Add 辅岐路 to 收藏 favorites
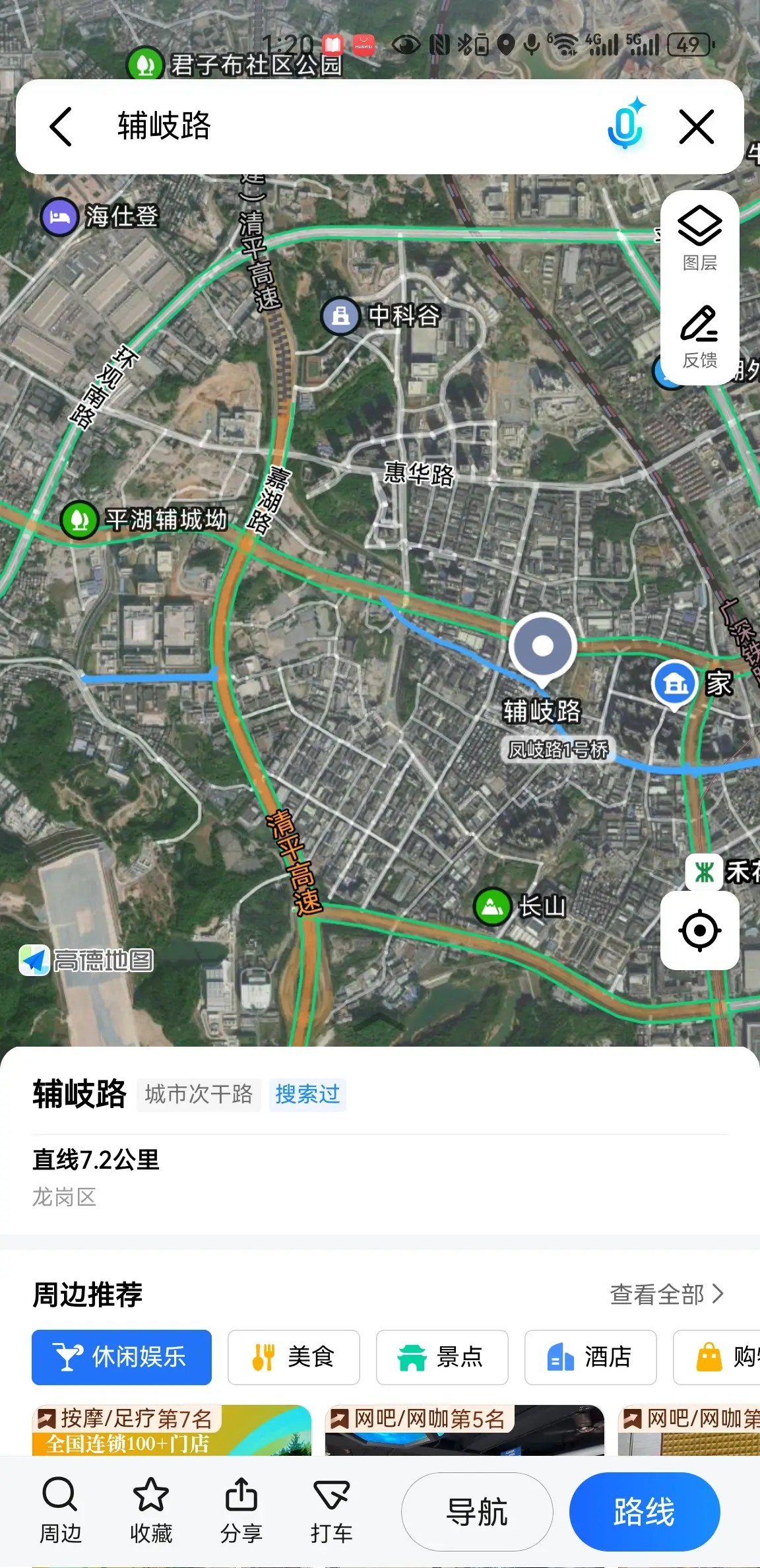Screen dimensions: 760x1568 [x=150, y=1511]
